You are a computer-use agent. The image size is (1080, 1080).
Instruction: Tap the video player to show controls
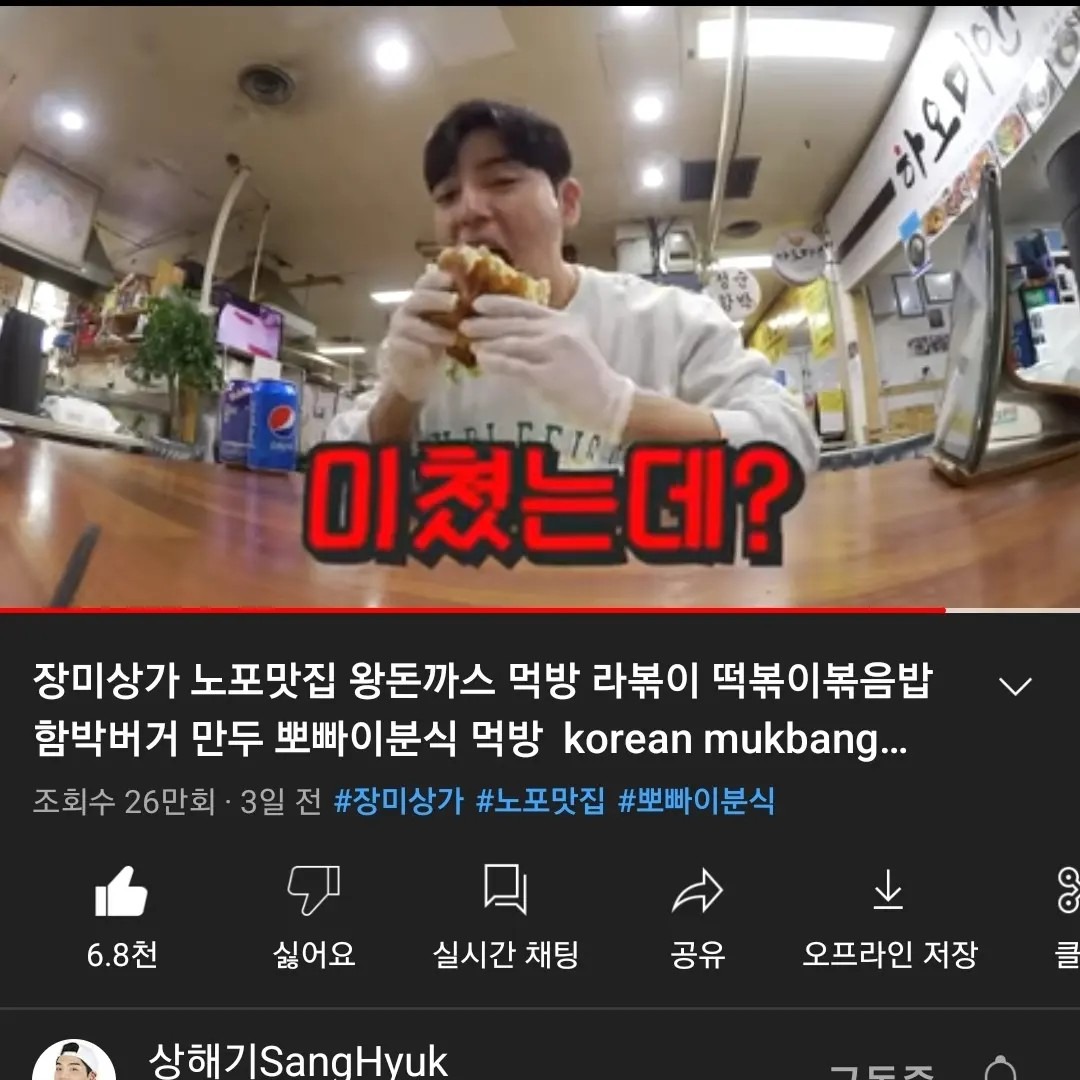pyautogui.click(x=540, y=300)
